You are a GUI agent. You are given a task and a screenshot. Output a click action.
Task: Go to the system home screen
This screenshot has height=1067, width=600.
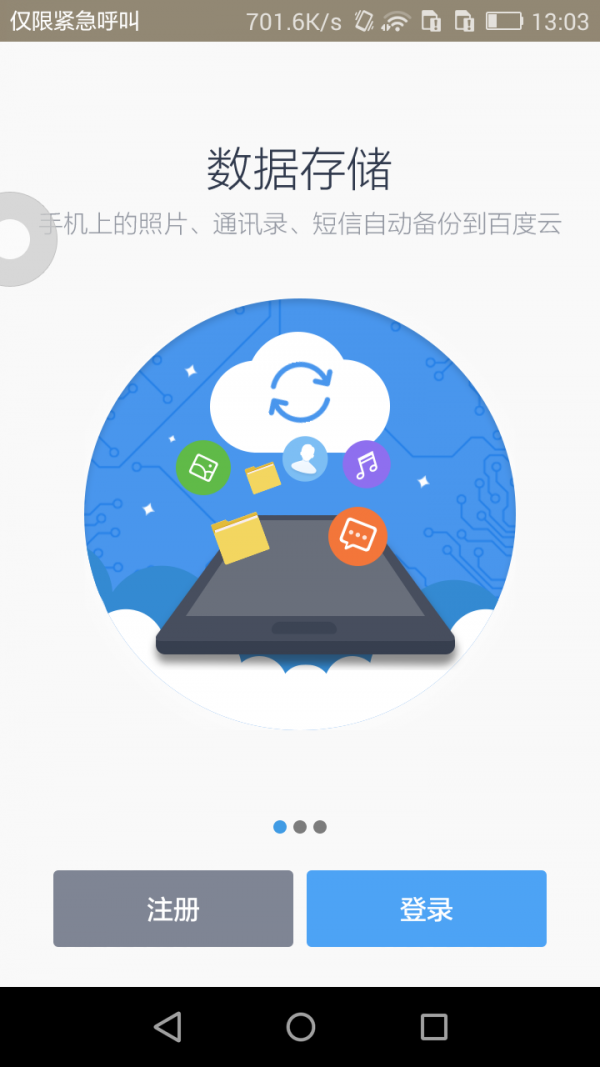pyautogui.click(x=300, y=1026)
